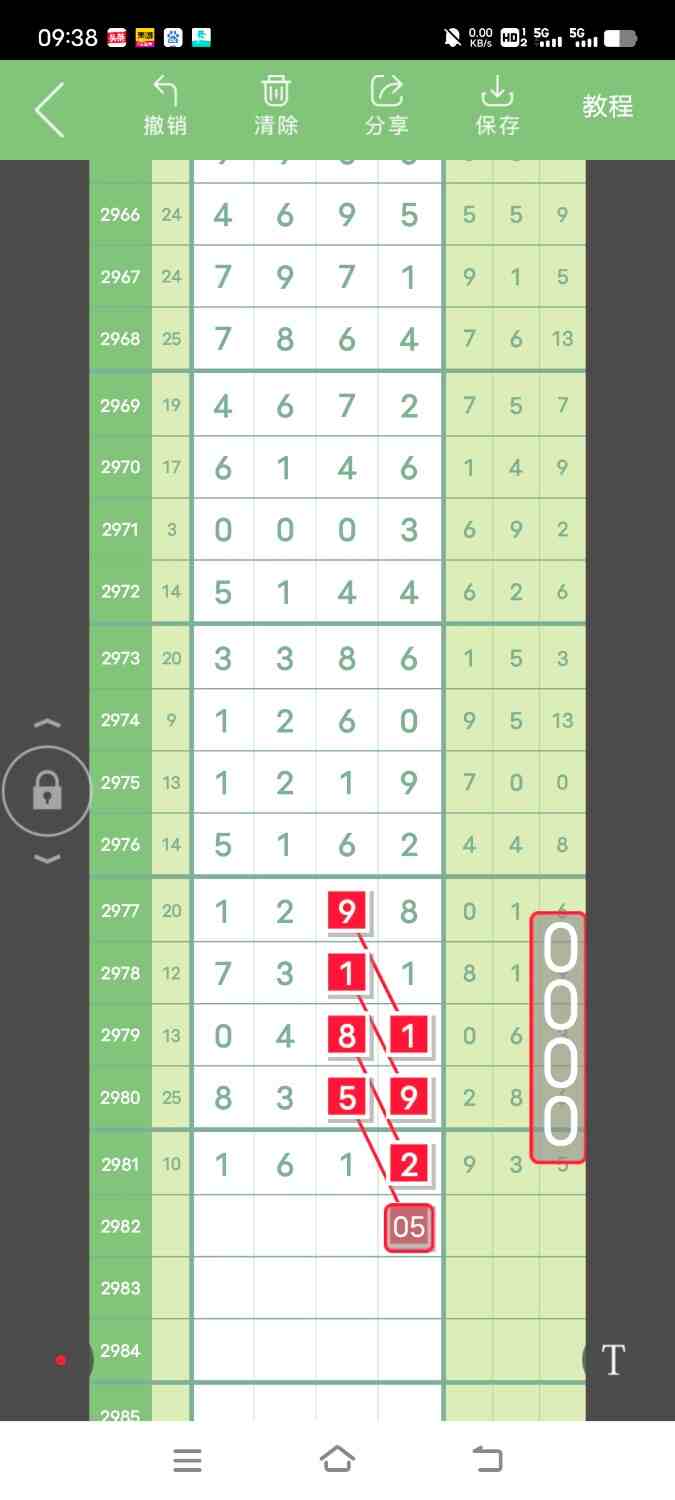This screenshot has width=675, height=1500.
Task: Open the 教程 tutorial
Action: point(607,107)
